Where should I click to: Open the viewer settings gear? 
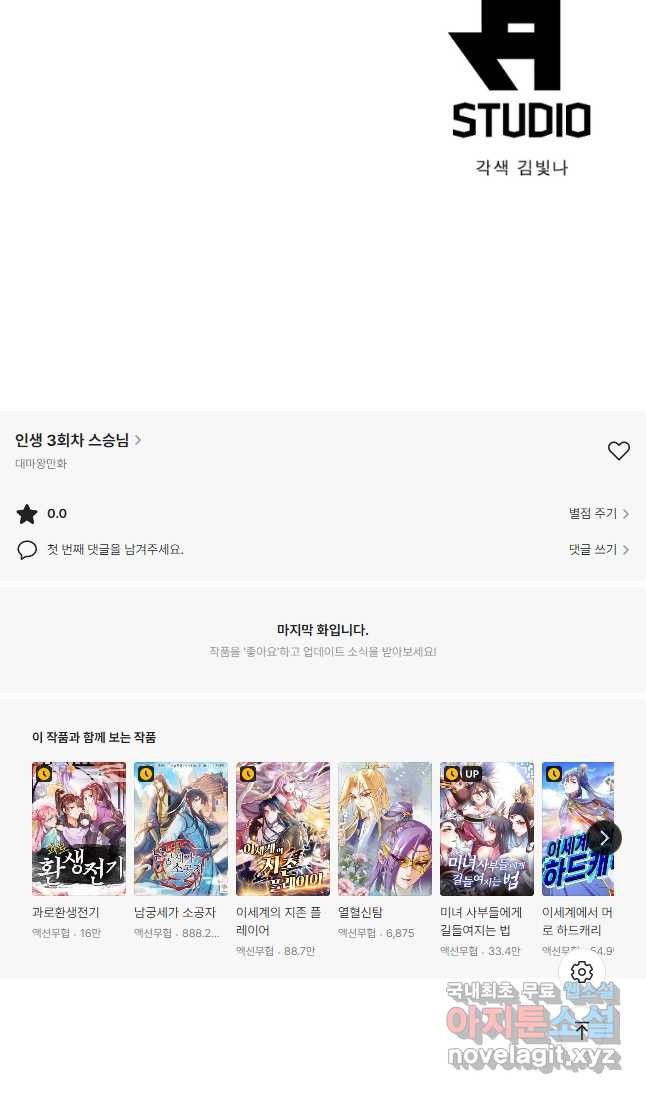point(582,972)
